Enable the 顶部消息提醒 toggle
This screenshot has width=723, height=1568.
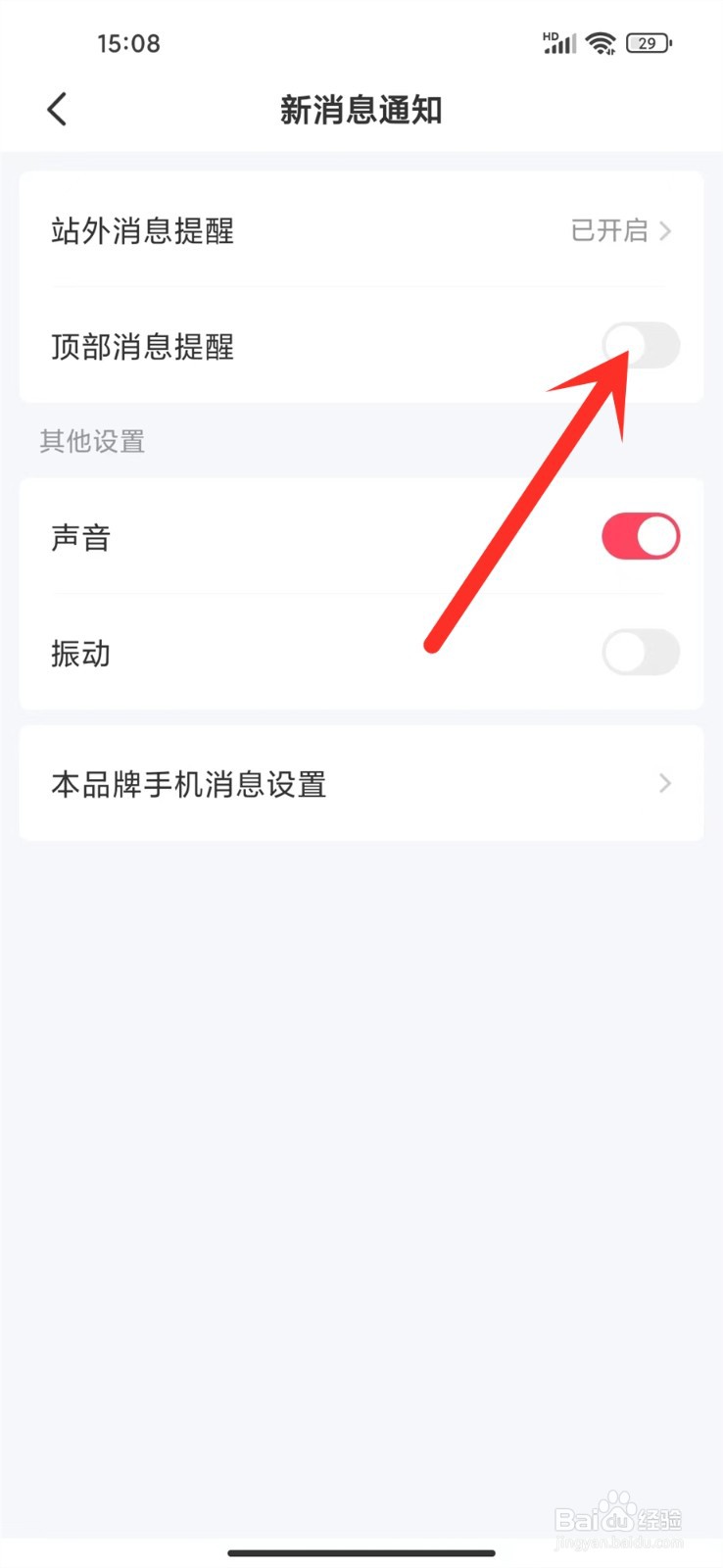(x=641, y=344)
